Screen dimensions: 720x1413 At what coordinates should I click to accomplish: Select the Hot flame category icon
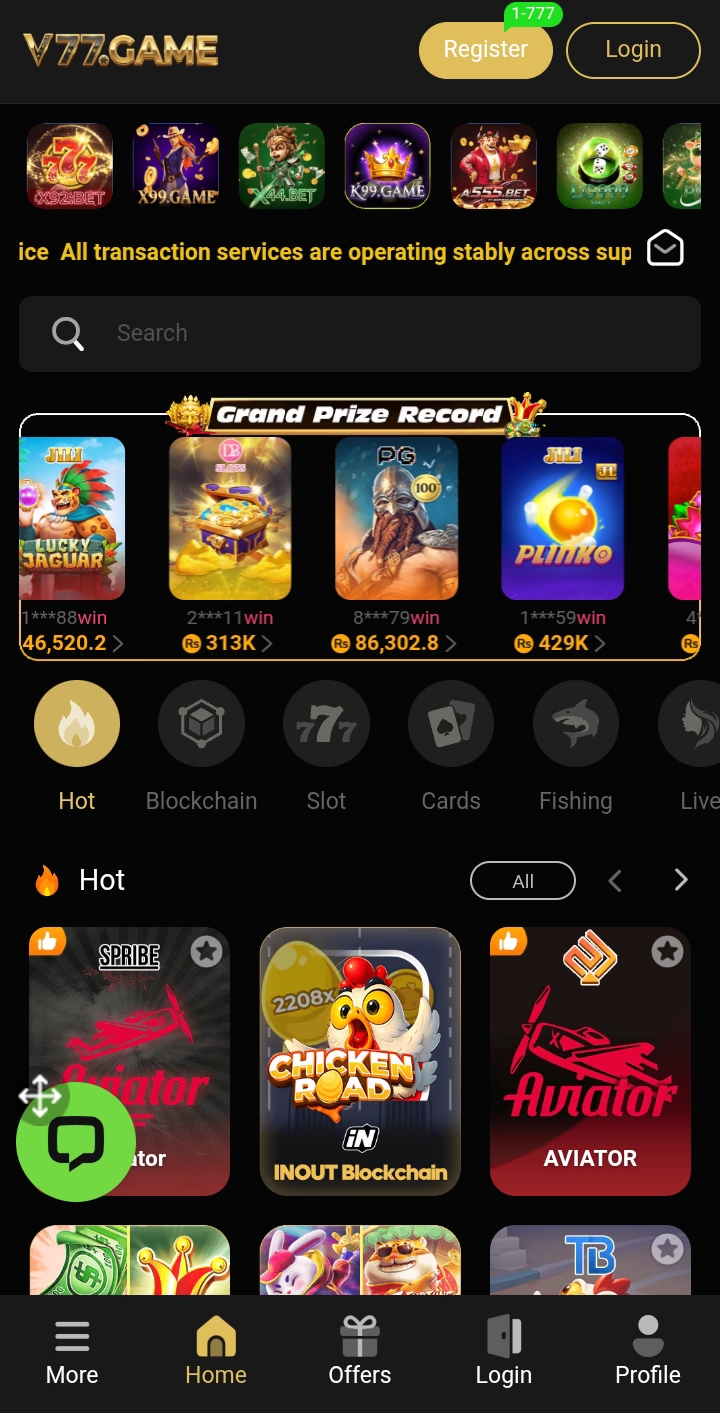pos(77,723)
